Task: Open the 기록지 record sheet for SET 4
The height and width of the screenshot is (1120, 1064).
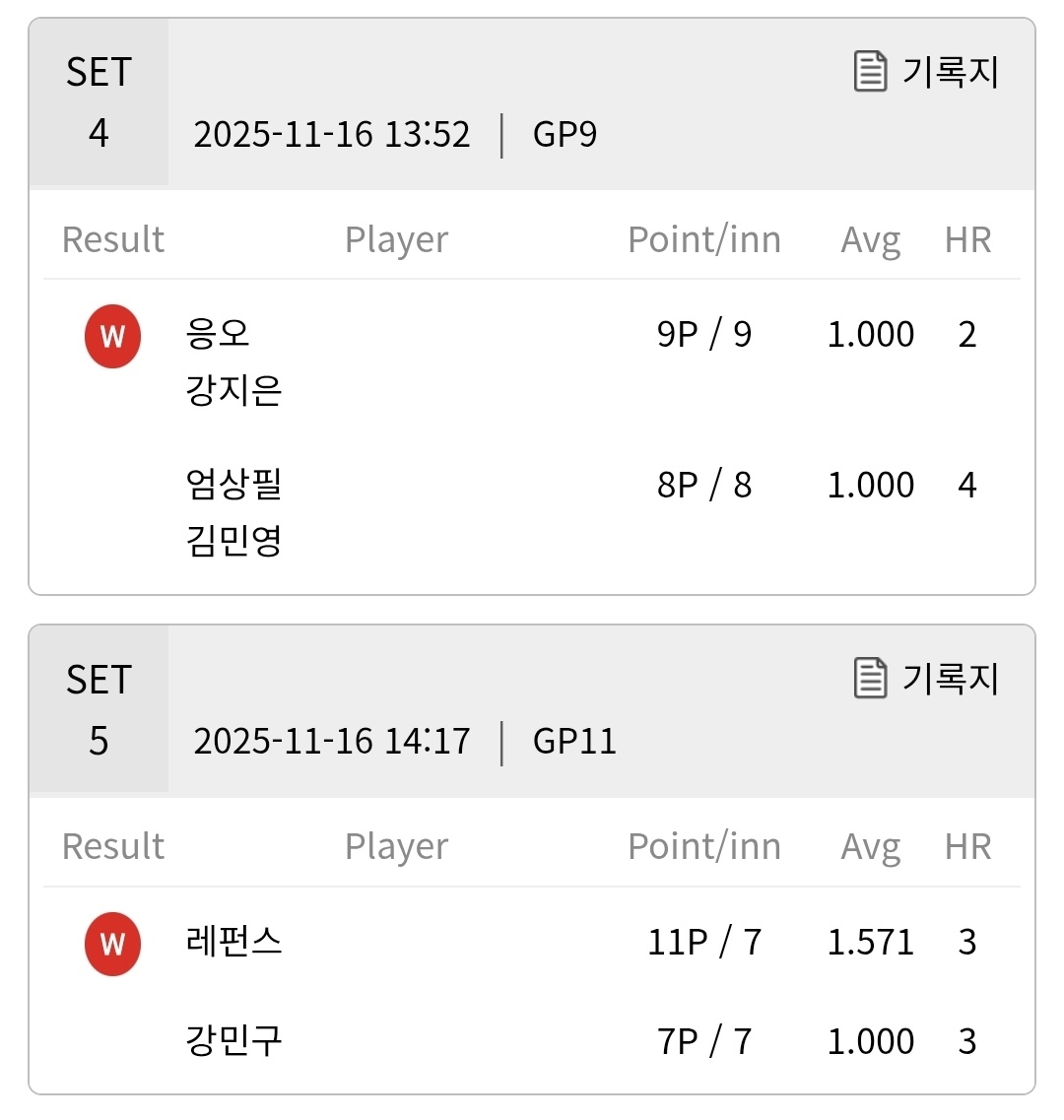Action: point(926,72)
